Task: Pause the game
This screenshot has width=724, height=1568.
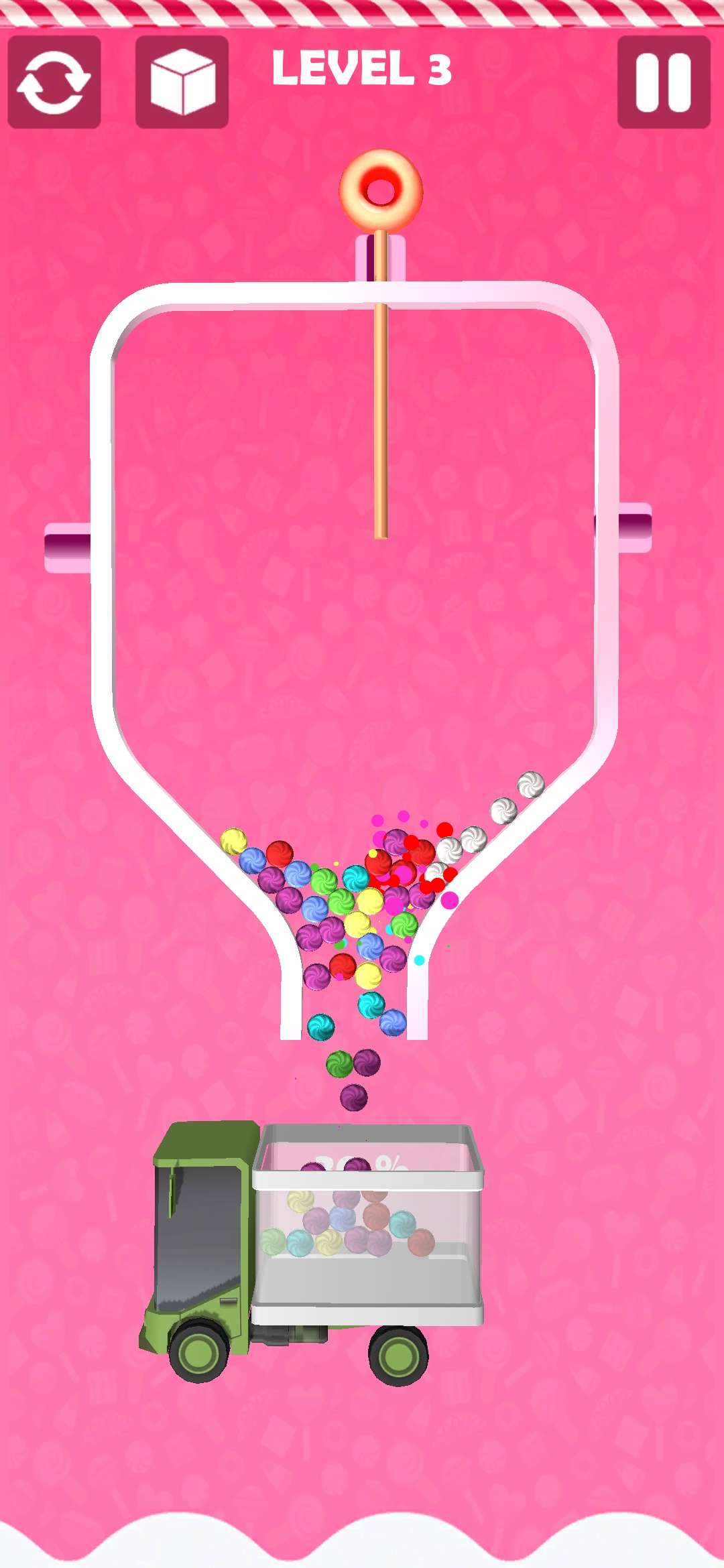Action: pos(663,82)
